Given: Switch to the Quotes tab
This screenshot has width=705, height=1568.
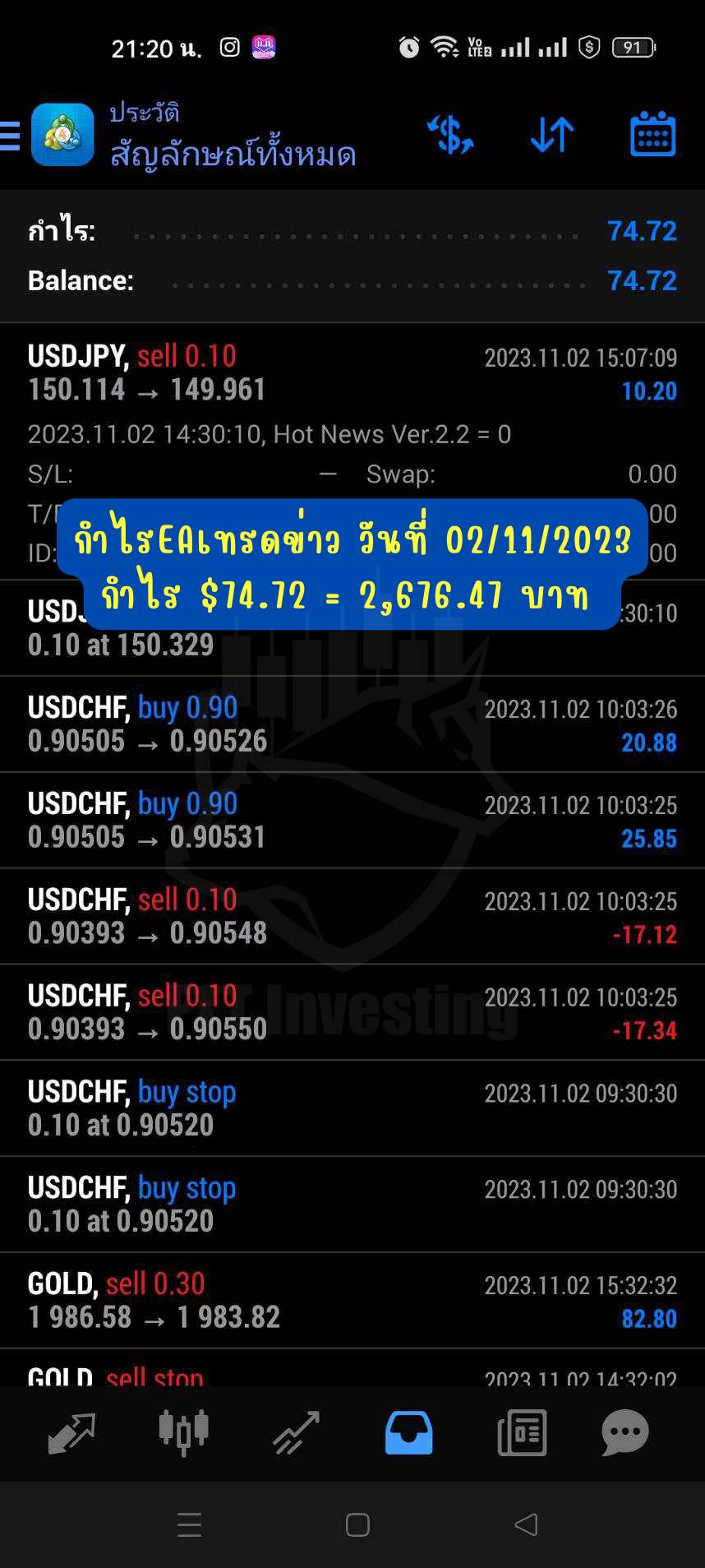Looking at the screenshot, I should click(72, 1433).
